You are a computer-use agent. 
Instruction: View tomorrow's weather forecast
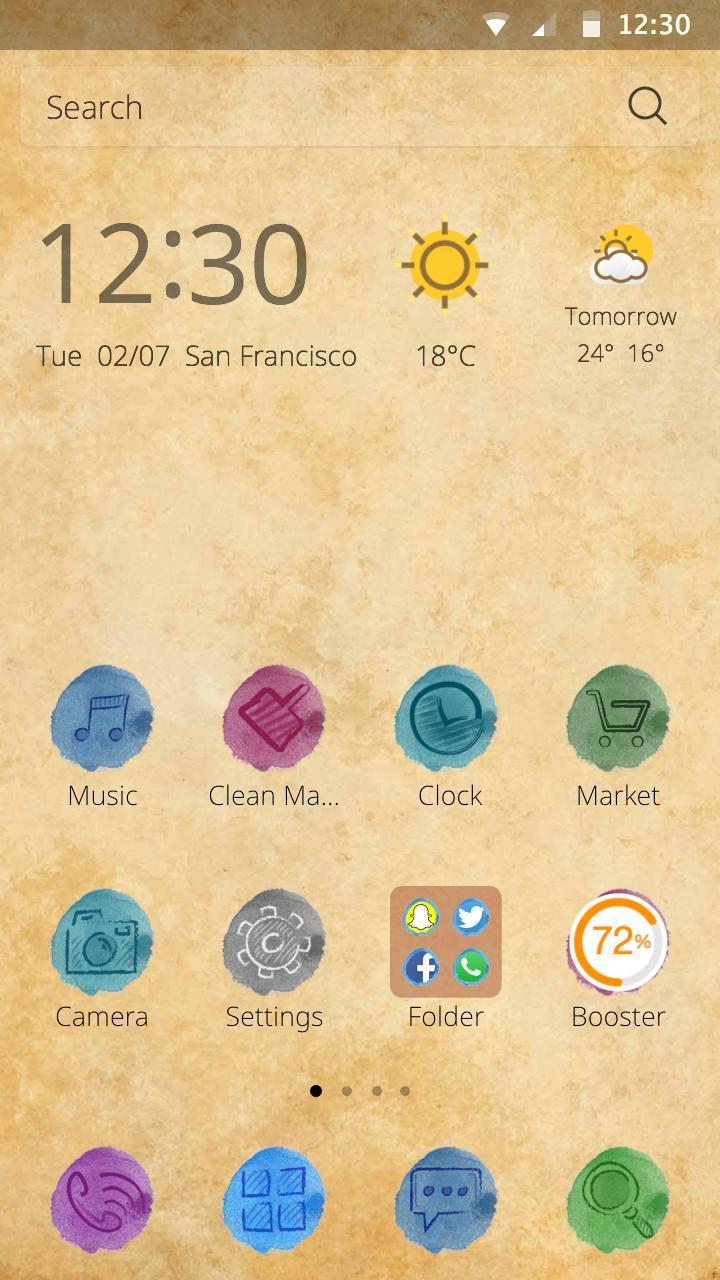coord(620,295)
